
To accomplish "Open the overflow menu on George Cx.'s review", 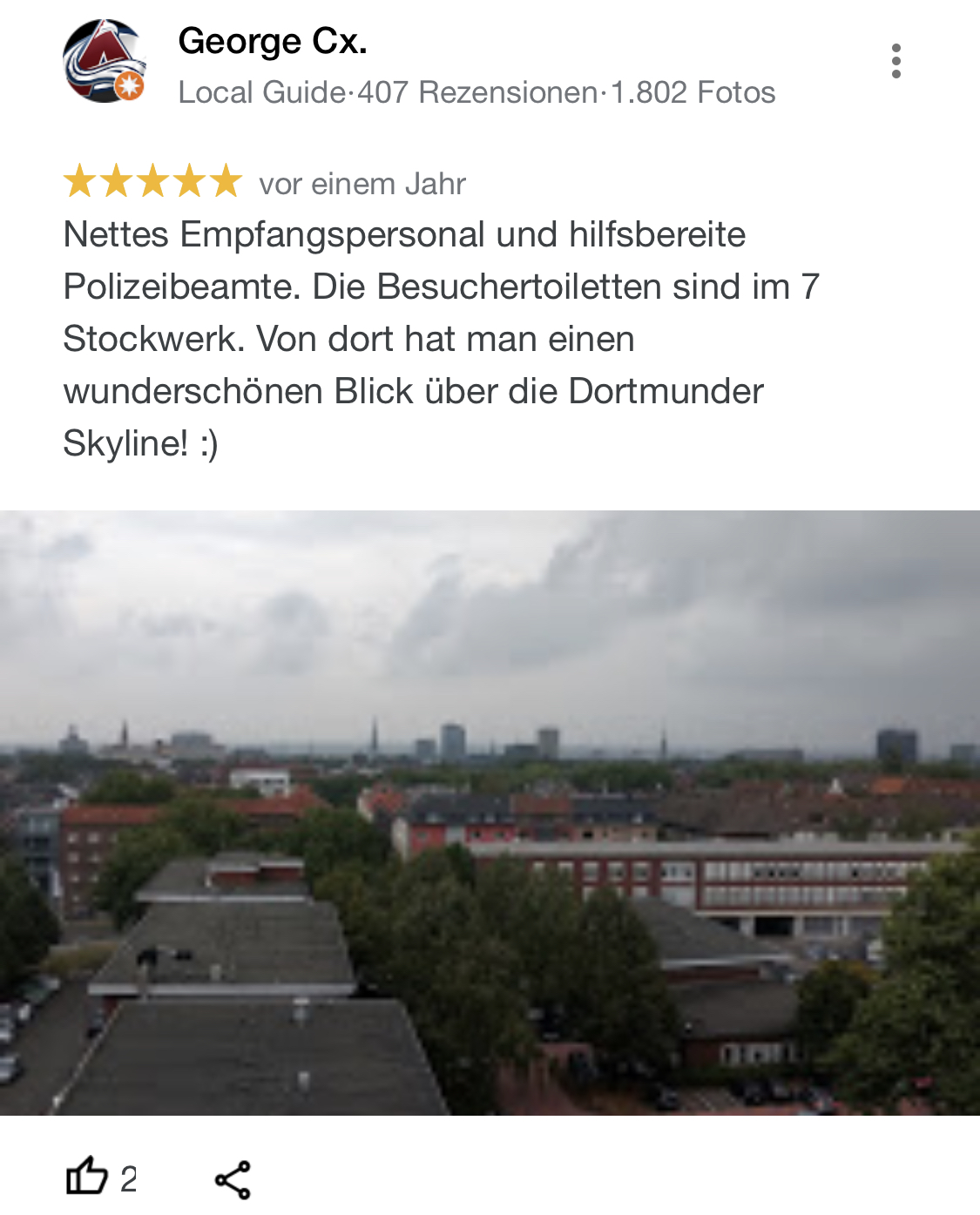I will coord(896,61).
